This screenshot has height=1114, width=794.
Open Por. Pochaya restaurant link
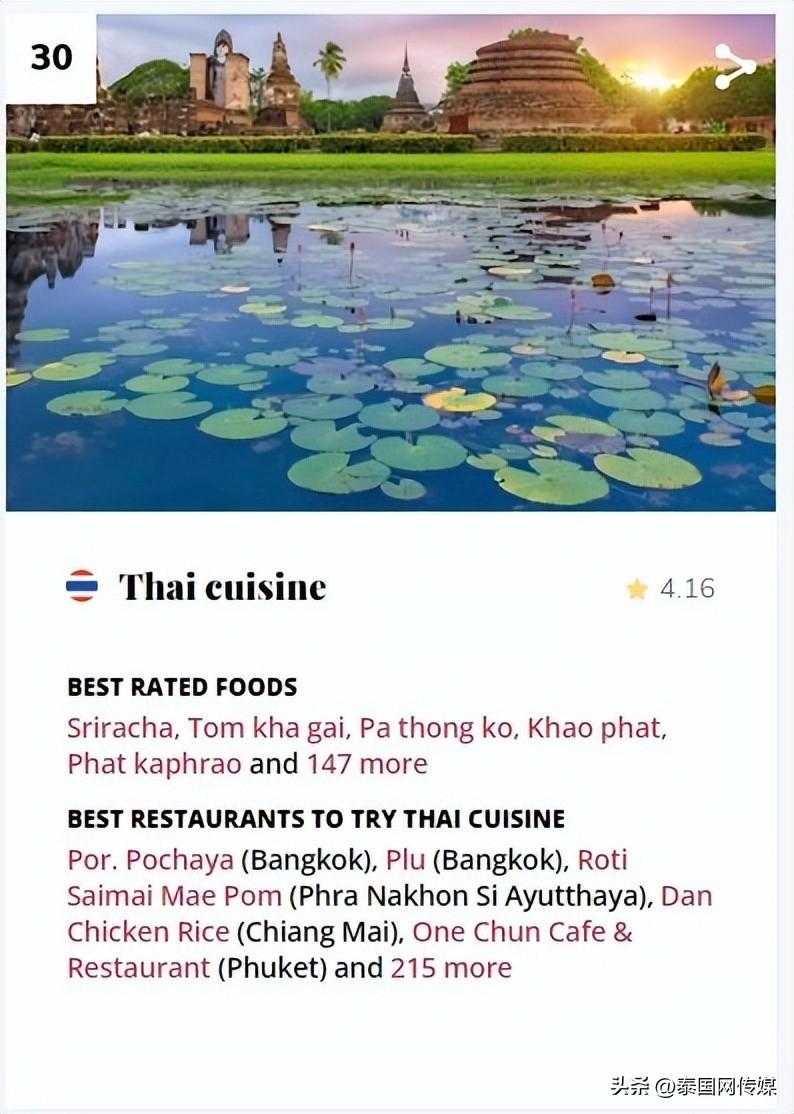150,860
